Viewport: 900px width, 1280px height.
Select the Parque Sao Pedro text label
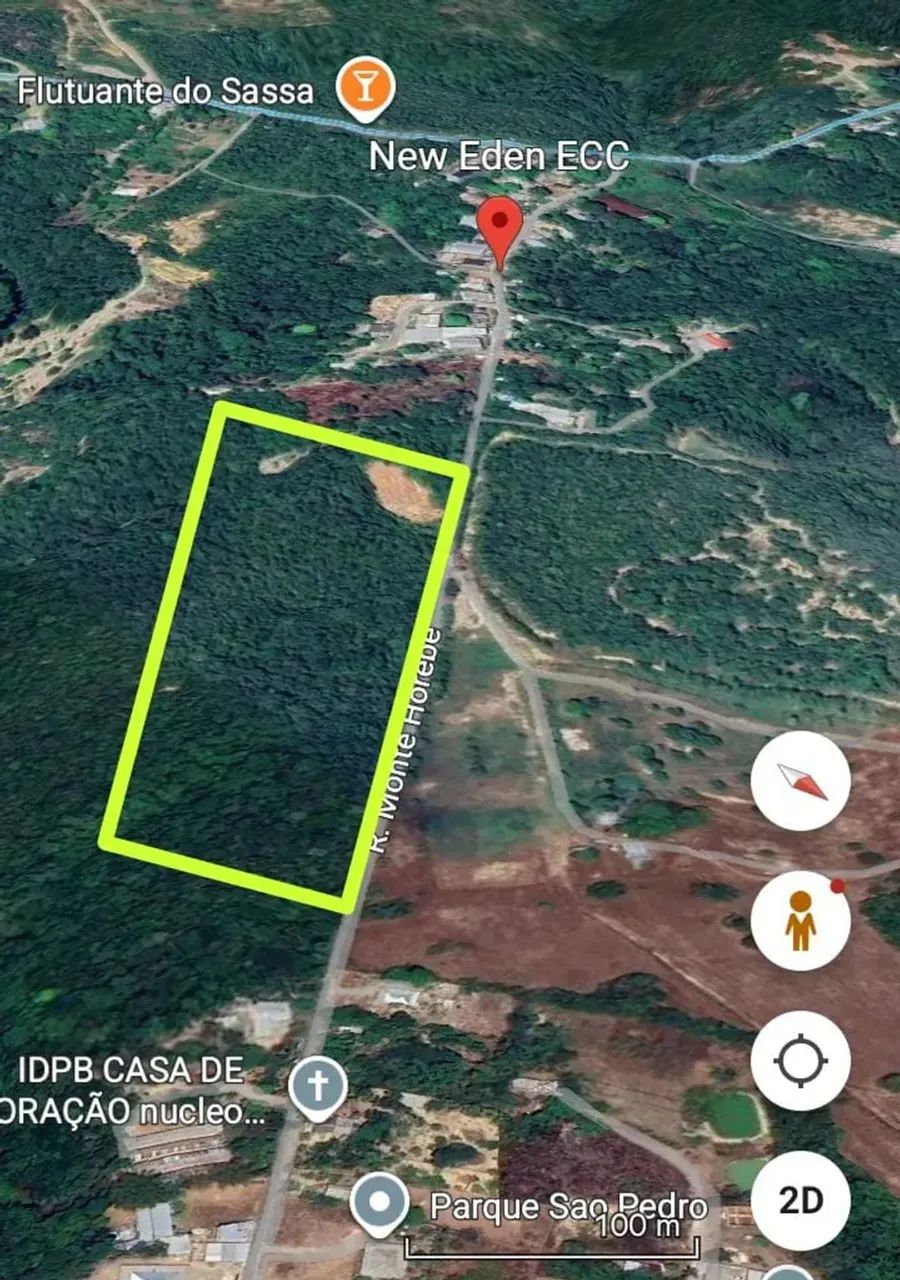pyautogui.click(x=568, y=1207)
